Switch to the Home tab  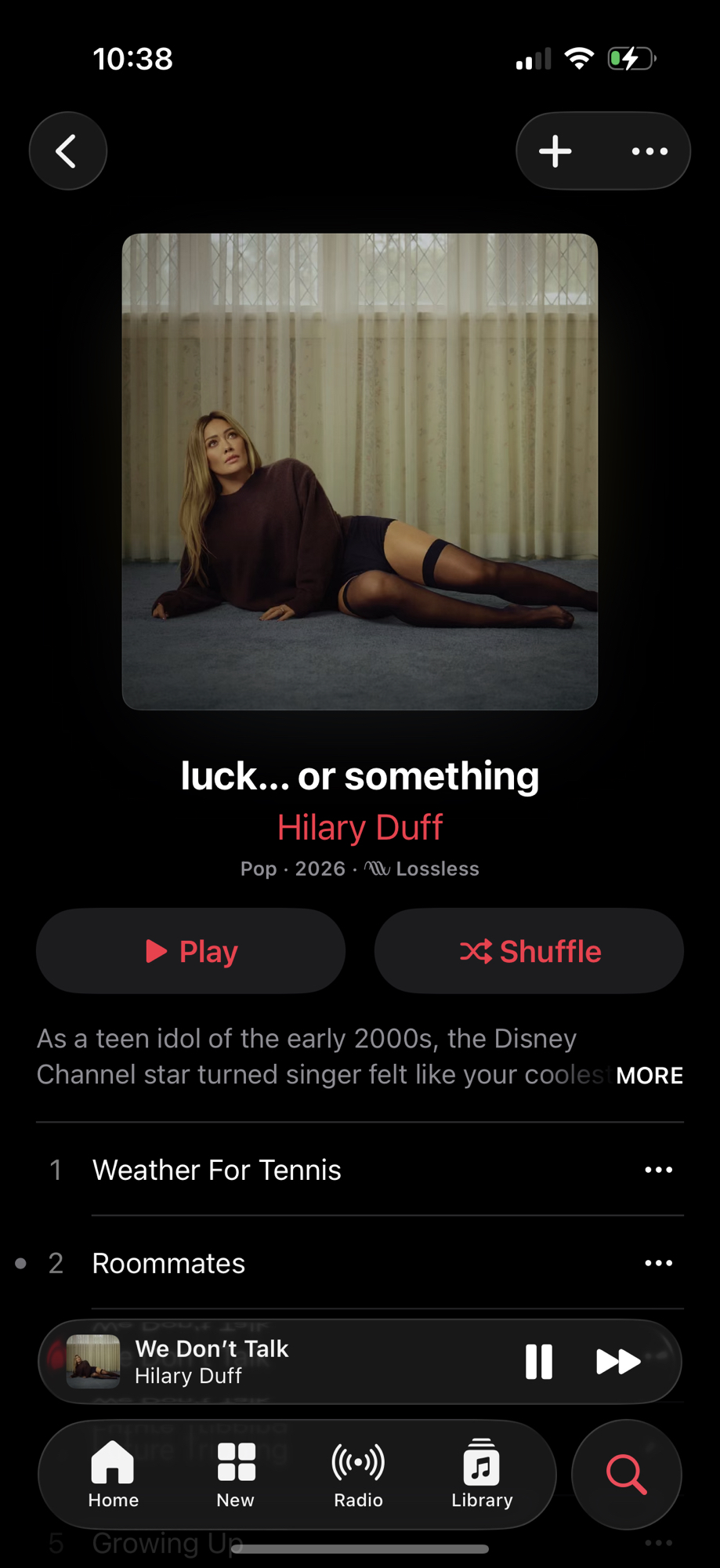pyautogui.click(x=113, y=1475)
